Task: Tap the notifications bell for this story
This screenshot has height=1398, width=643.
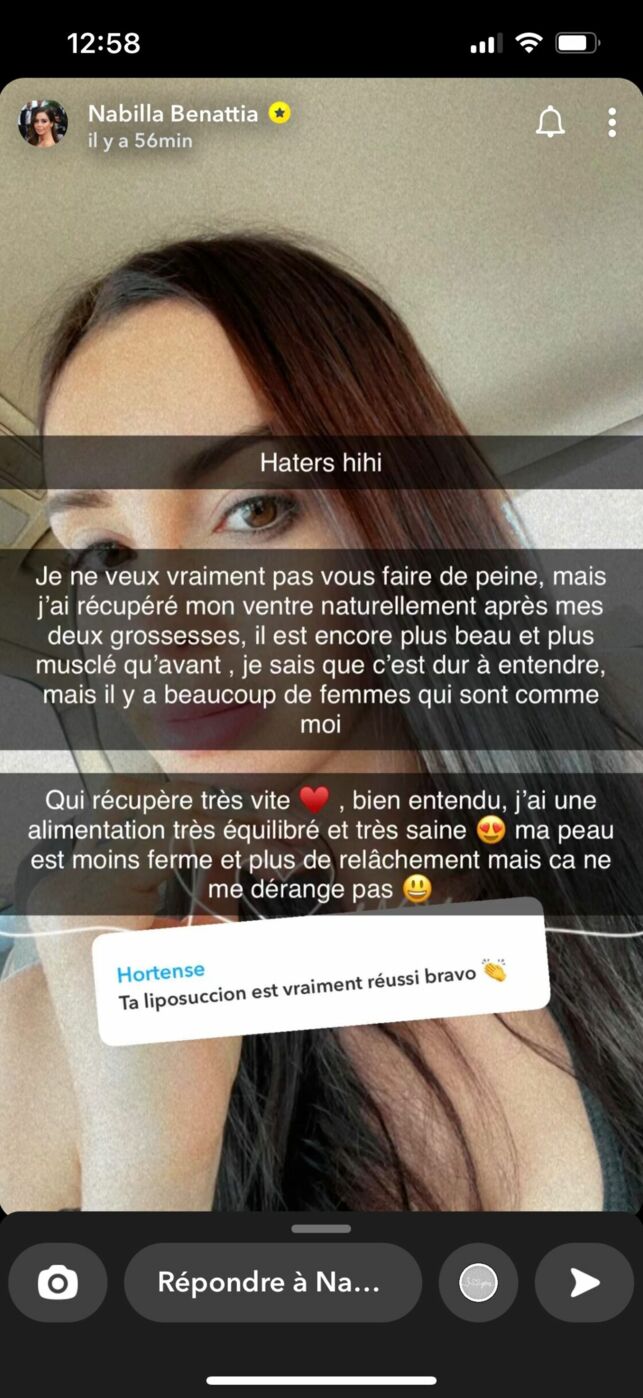Action: click(550, 123)
